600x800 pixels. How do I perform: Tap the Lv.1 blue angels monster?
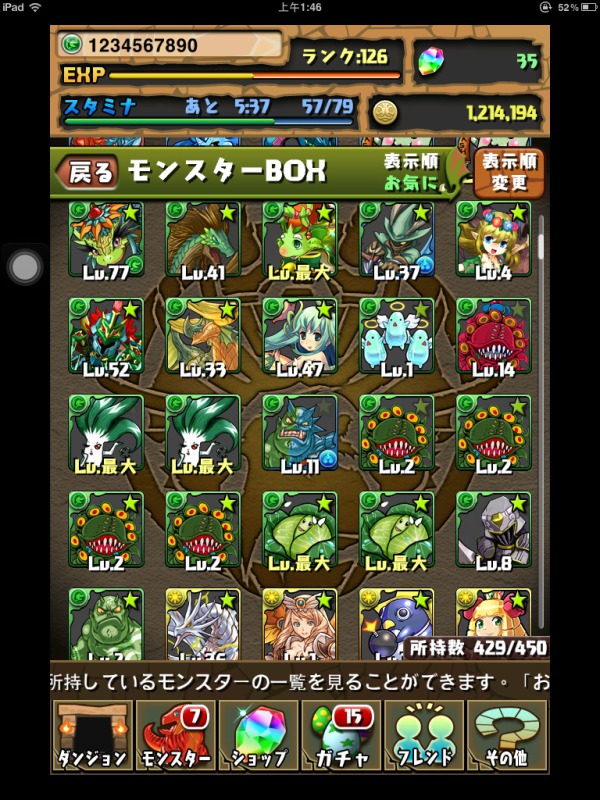coord(397,337)
